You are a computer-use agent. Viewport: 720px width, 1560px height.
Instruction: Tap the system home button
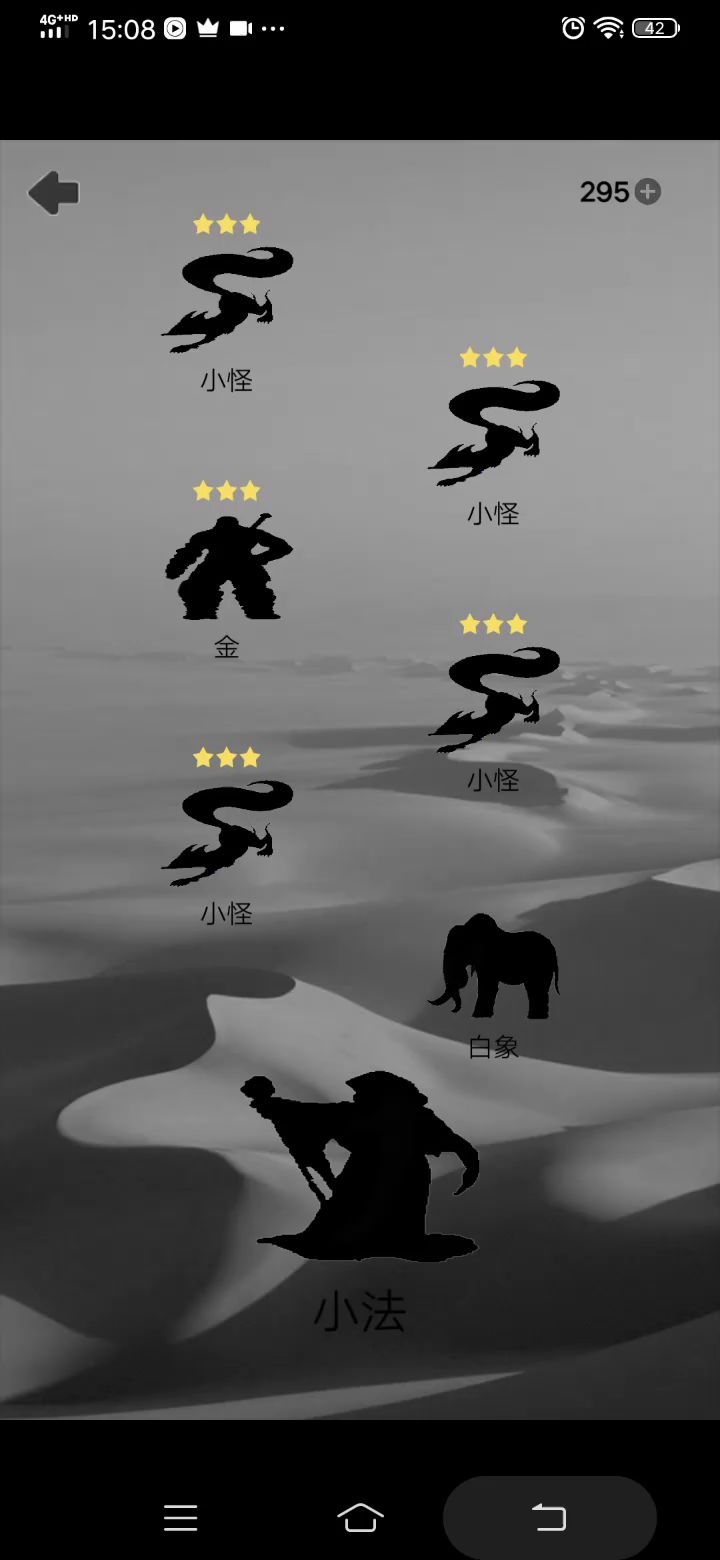click(360, 1517)
